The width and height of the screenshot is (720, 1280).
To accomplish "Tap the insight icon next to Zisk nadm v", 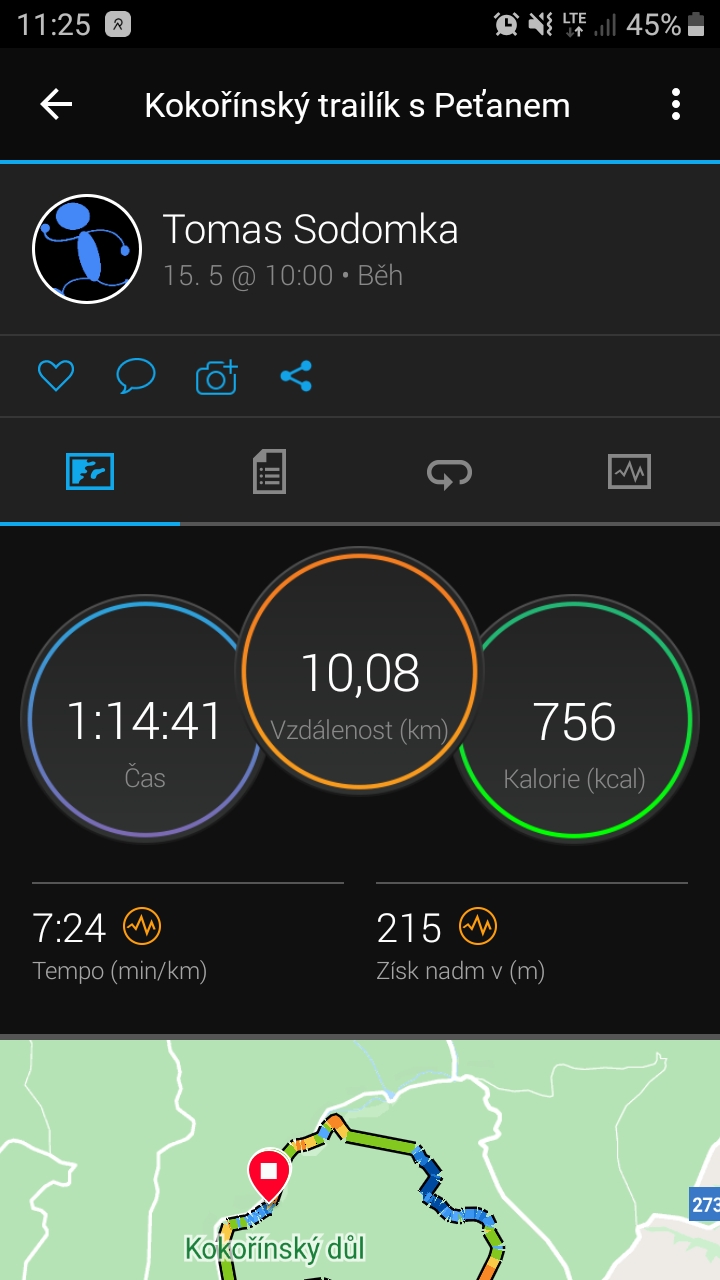I will point(478,928).
